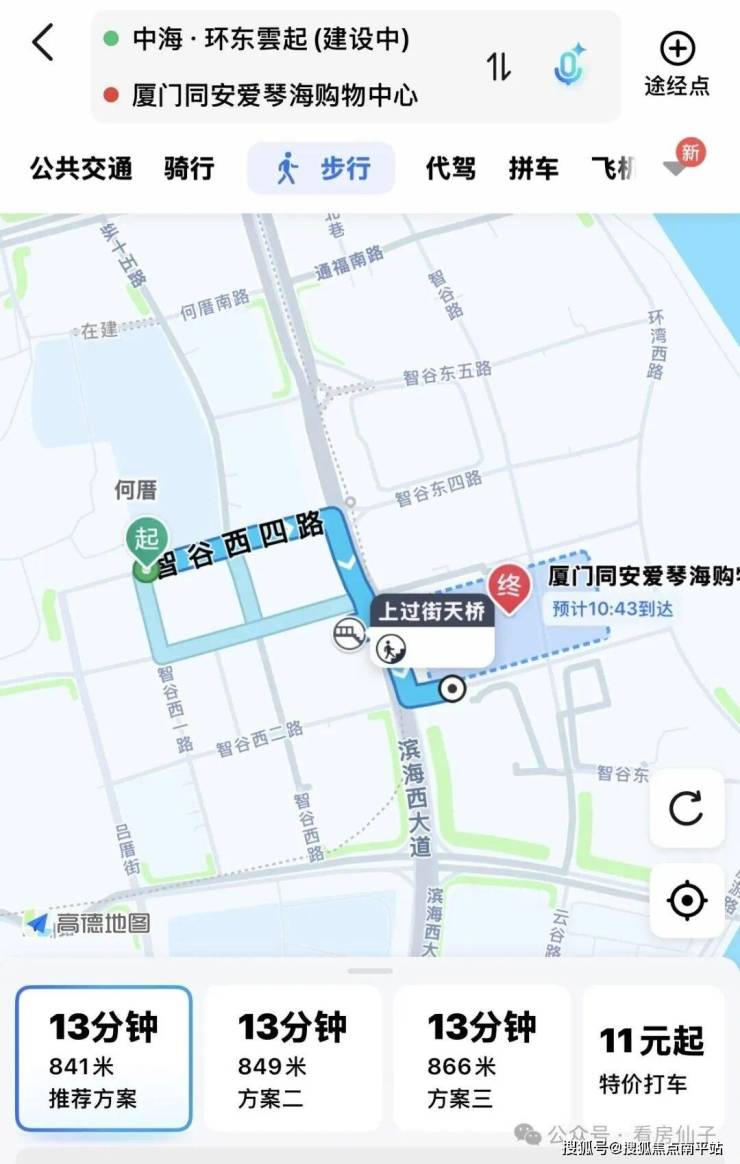Open 特价打车 11元起 option
740x1164 pixels.
click(x=652, y=1057)
